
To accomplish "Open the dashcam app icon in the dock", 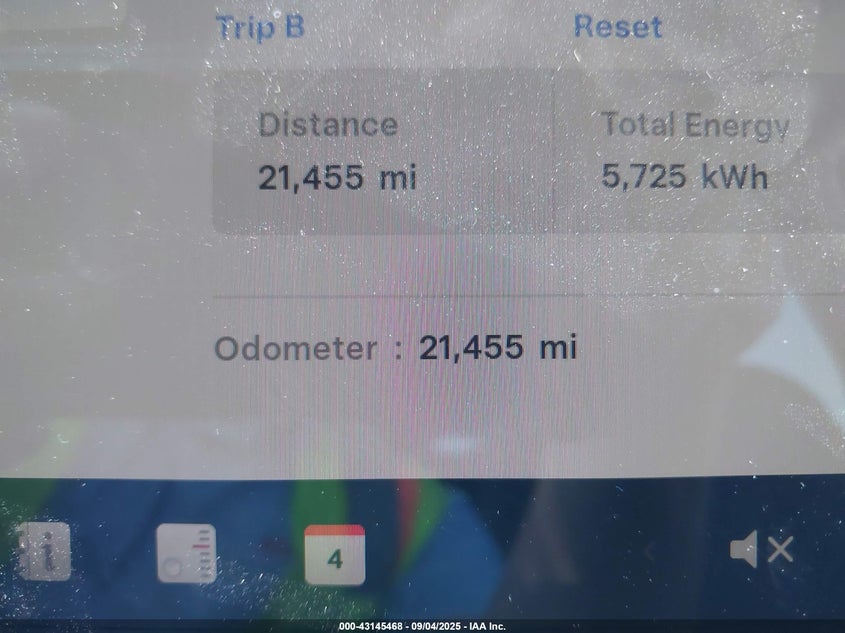I will (187, 553).
